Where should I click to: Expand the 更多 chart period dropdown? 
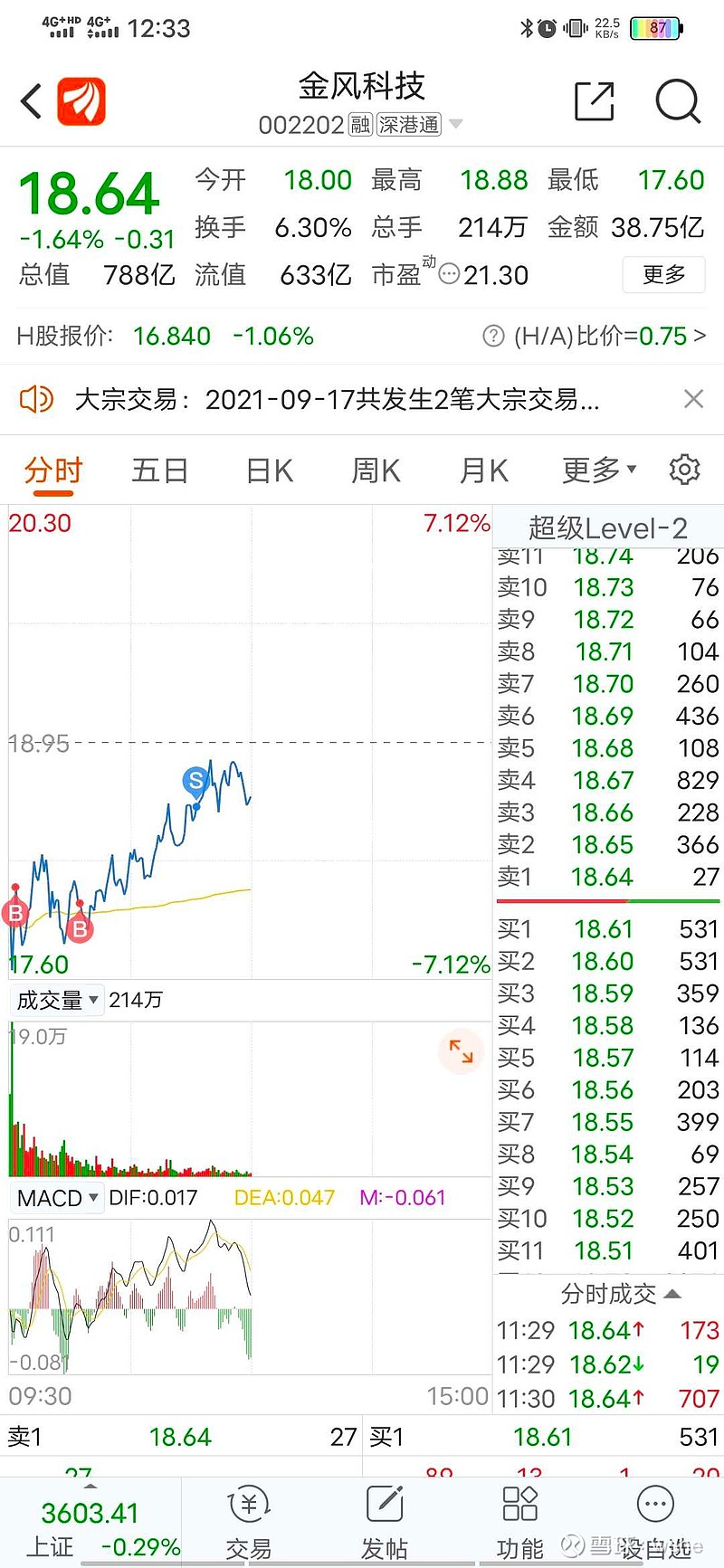tap(599, 470)
